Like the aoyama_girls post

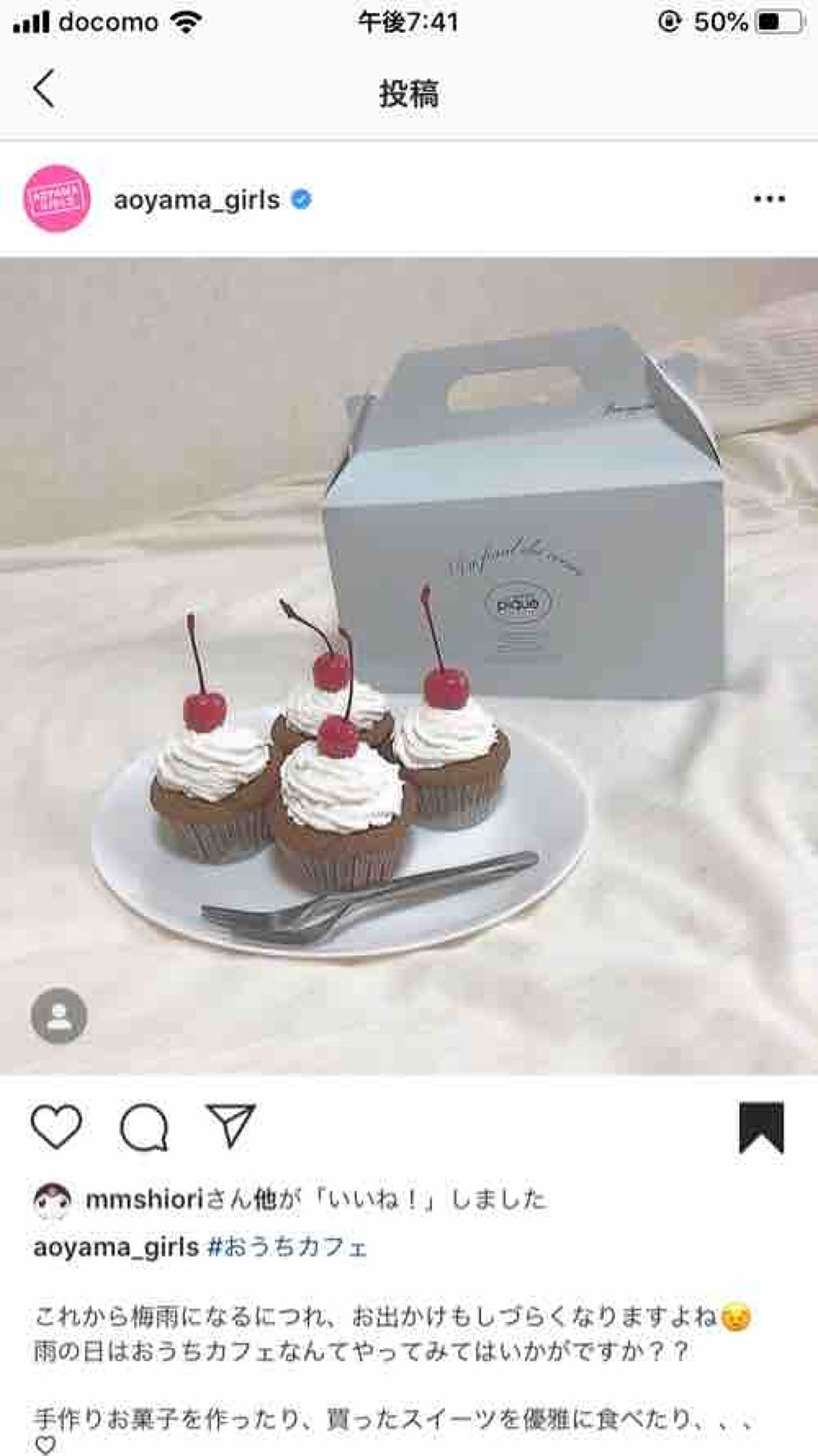tap(56, 1126)
